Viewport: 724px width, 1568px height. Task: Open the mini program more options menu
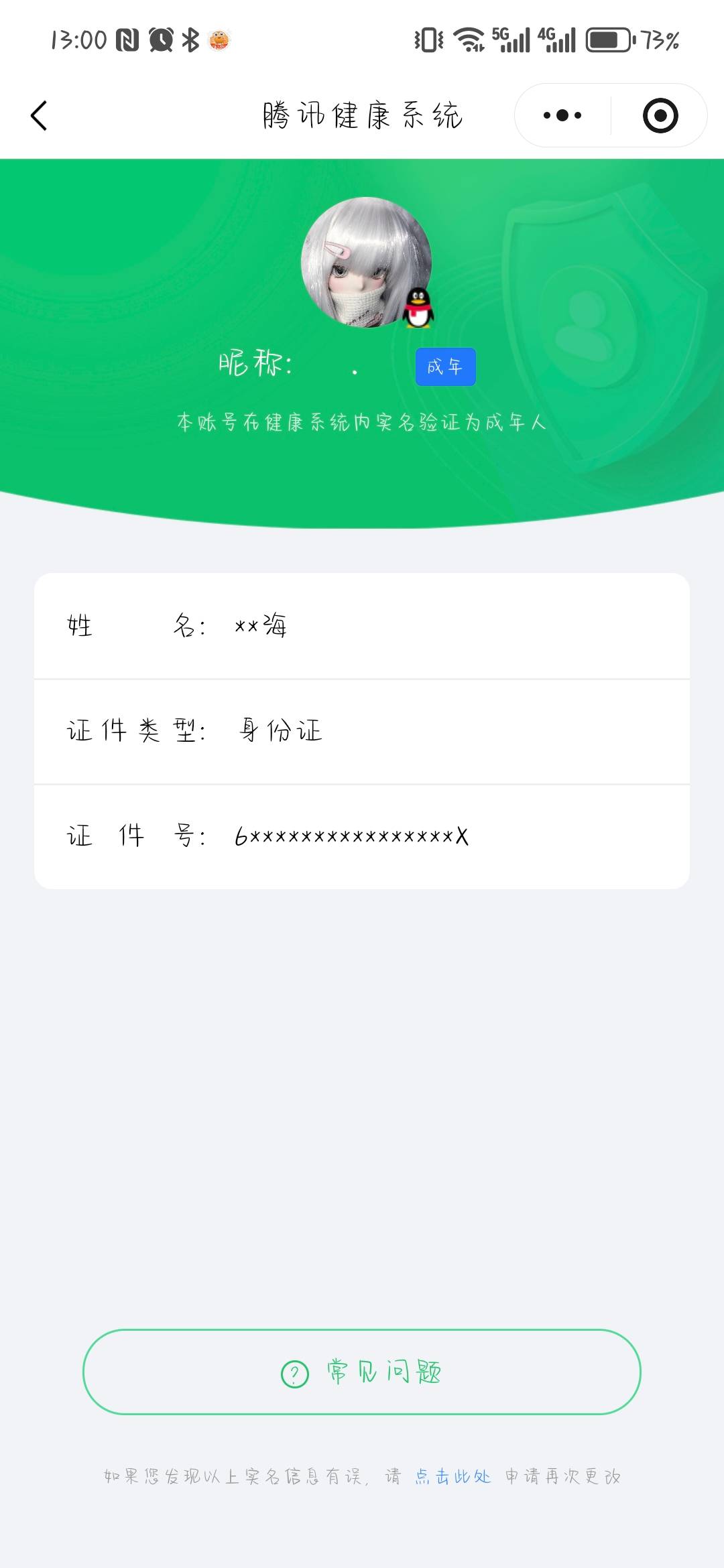point(562,115)
